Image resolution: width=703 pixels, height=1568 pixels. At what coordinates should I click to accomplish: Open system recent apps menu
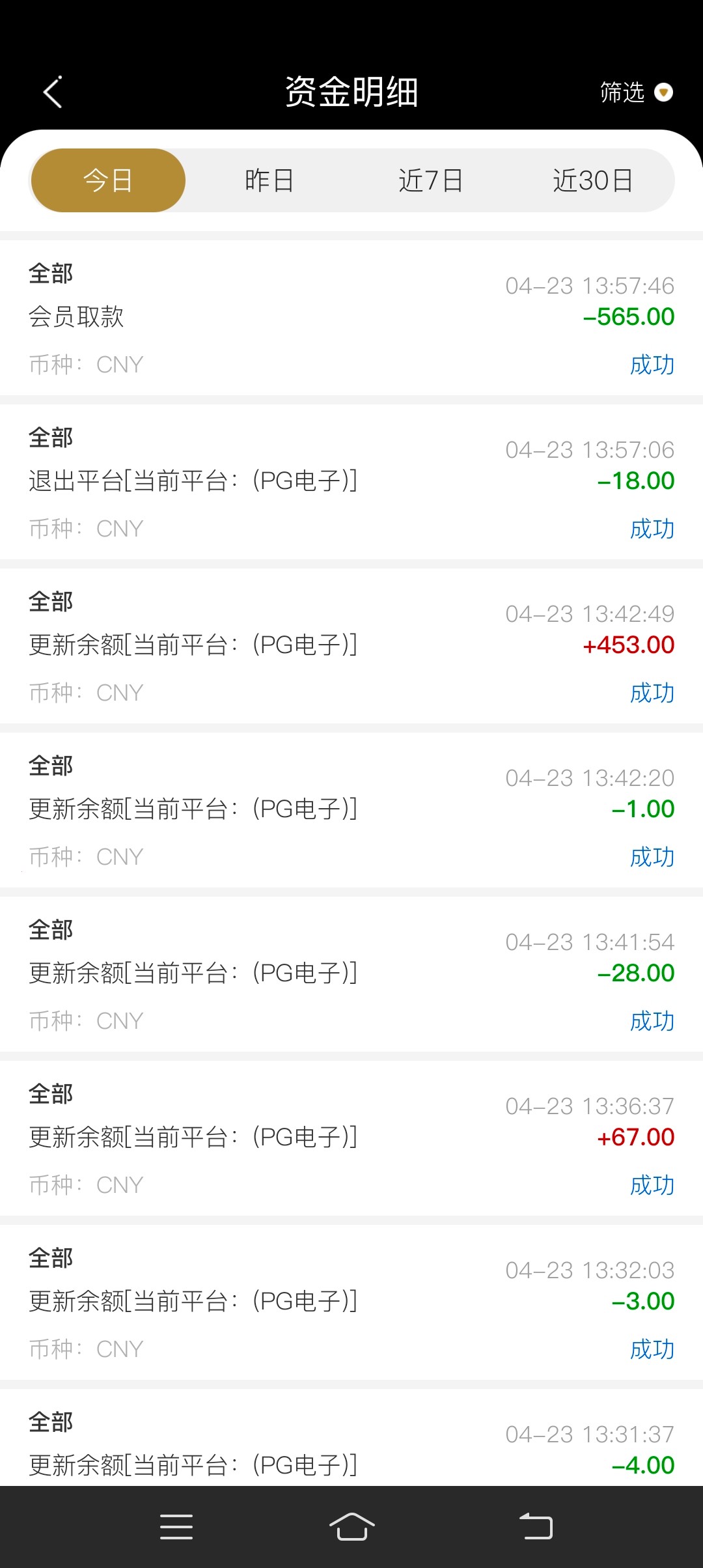[x=176, y=1526]
